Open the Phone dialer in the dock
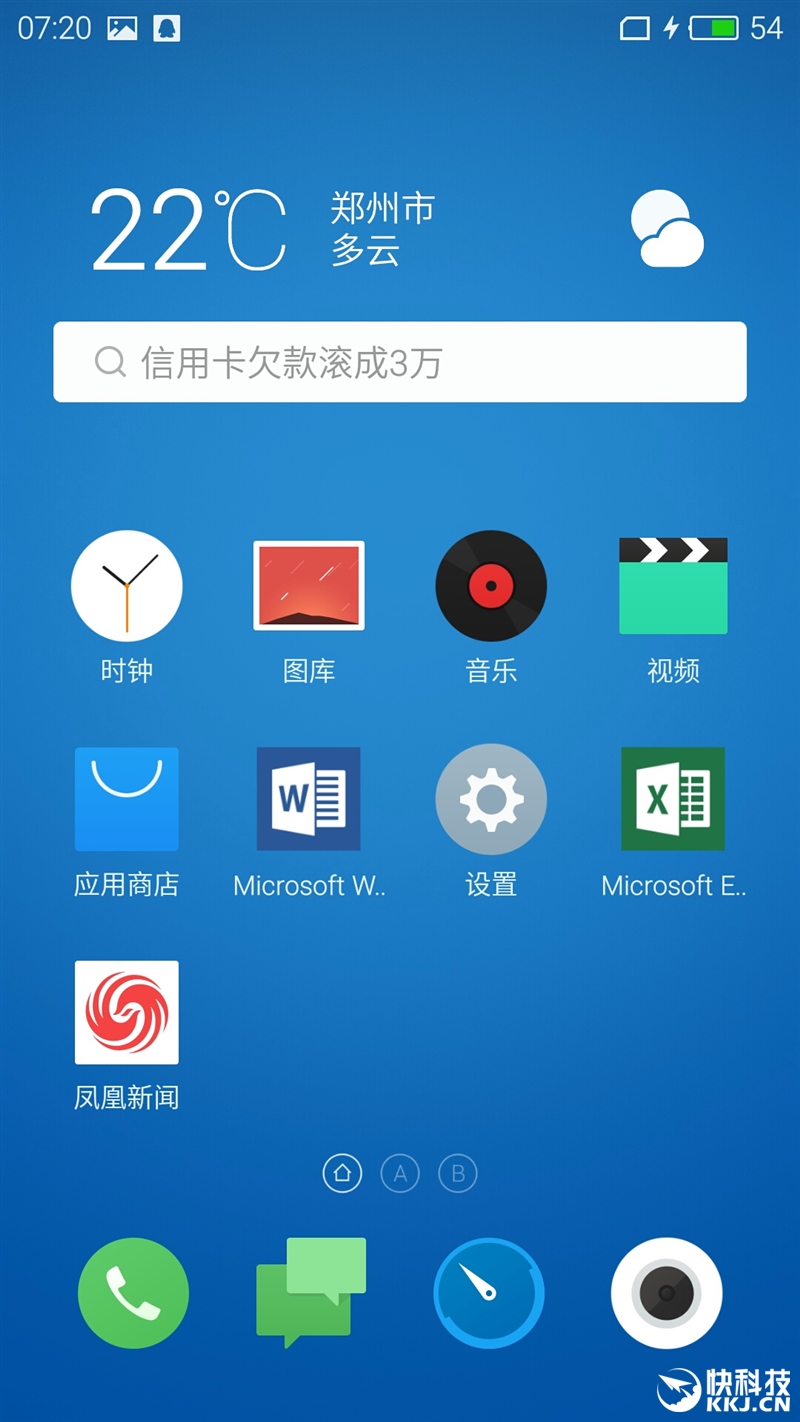 (133, 1292)
